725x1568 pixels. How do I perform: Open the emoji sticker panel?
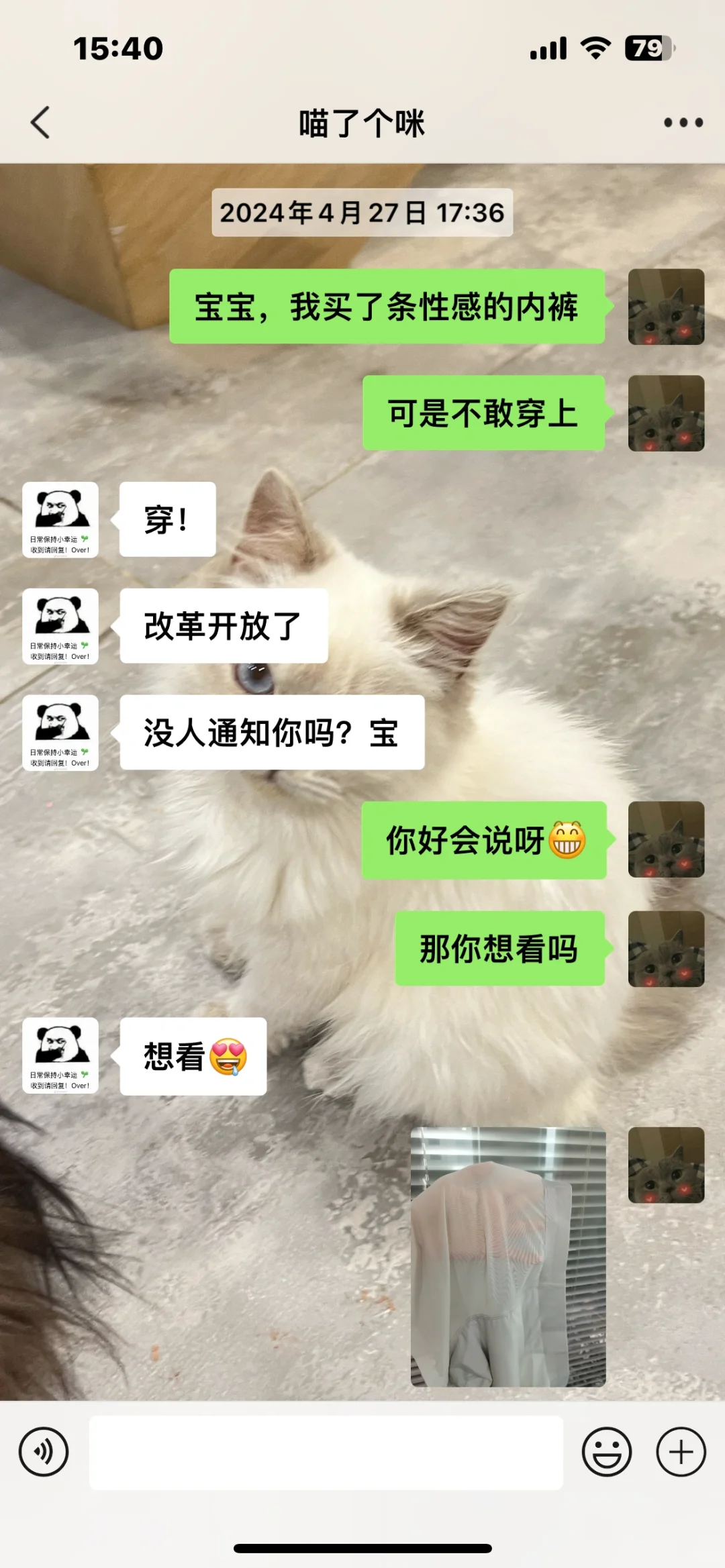tap(607, 1452)
